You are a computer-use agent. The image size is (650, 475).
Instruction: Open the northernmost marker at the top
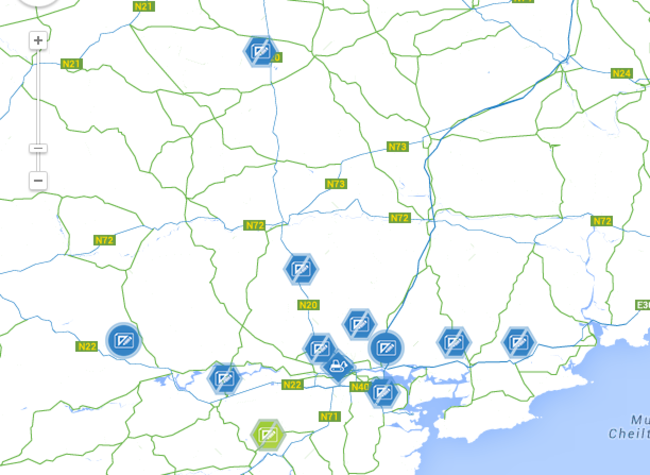pos(260,51)
